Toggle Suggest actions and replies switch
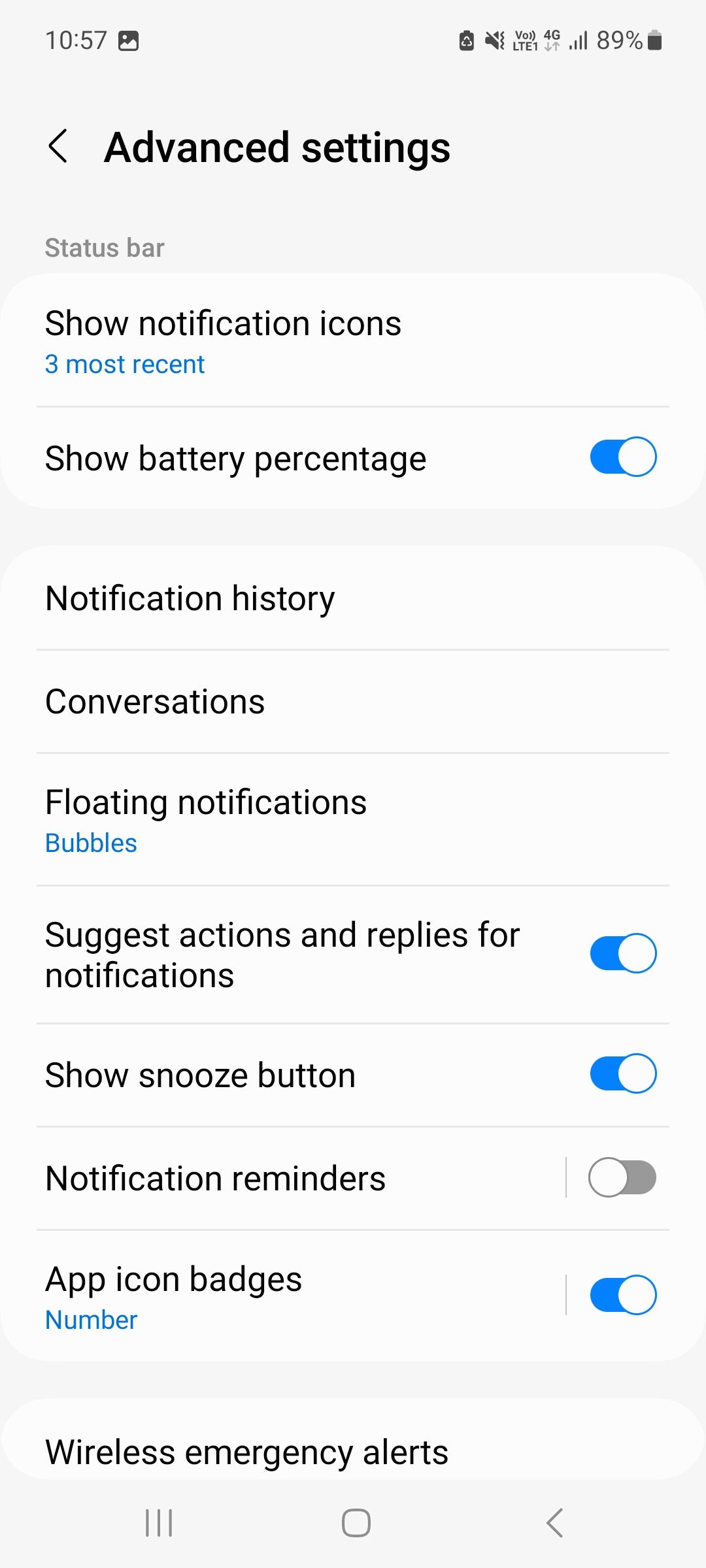This screenshot has height=1568, width=706. [x=621, y=953]
